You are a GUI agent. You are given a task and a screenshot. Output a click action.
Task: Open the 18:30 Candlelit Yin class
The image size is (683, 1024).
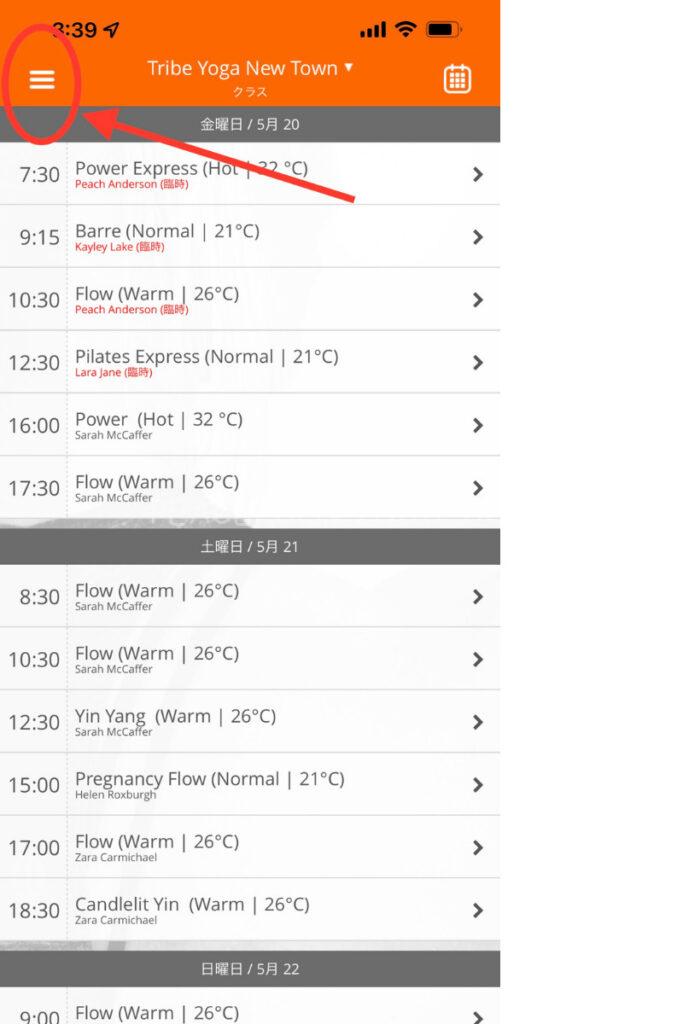[x=250, y=910]
